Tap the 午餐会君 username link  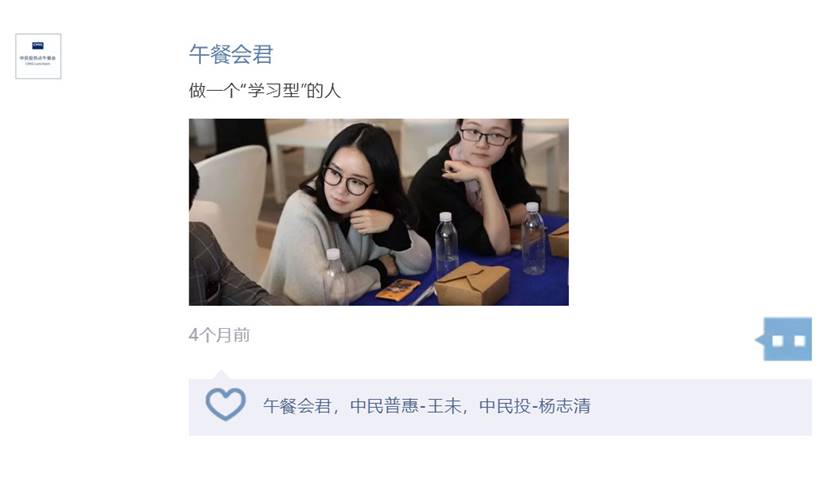click(231, 54)
